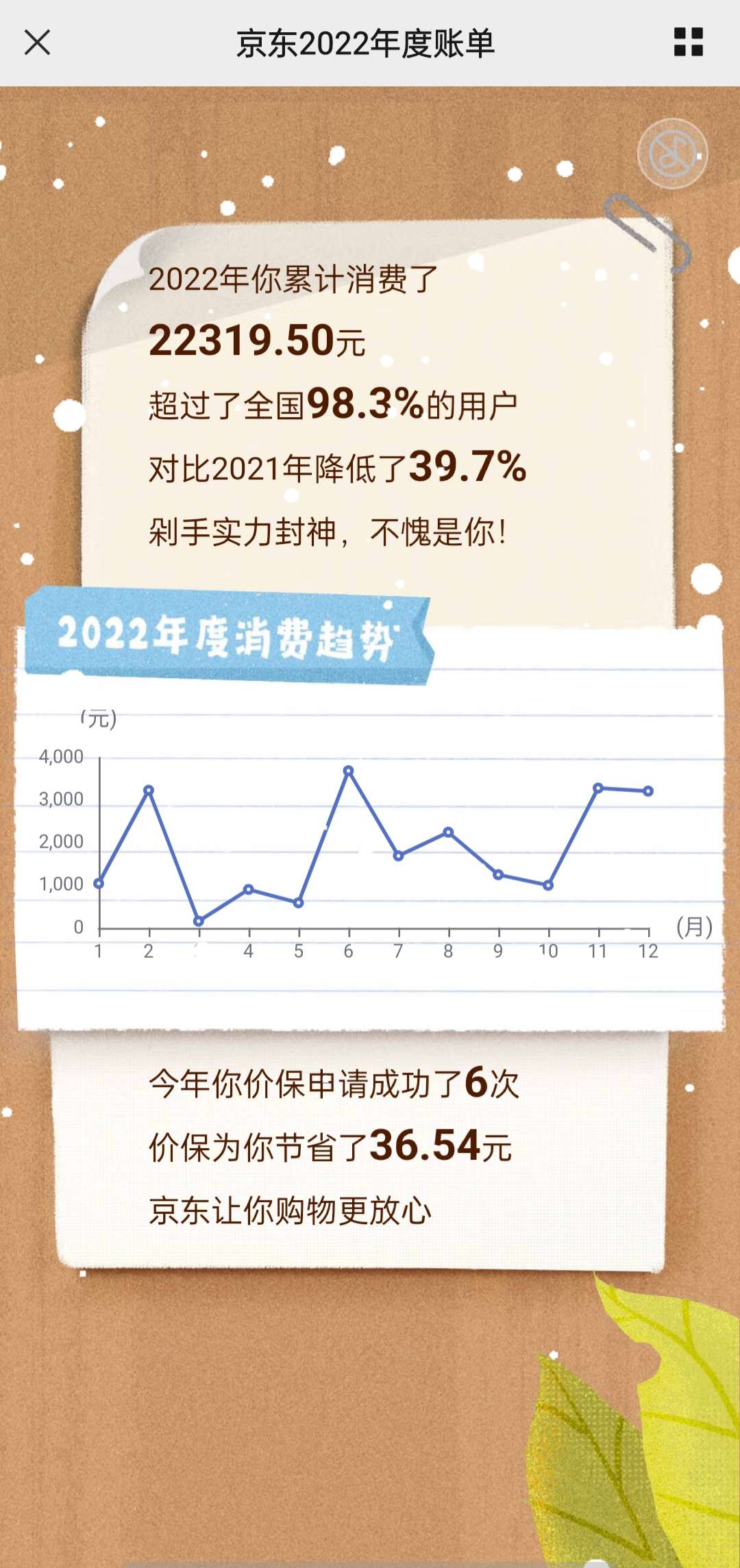Close the JD 2022 annual bill page
This screenshot has width=740, height=1568.
tap(38, 42)
